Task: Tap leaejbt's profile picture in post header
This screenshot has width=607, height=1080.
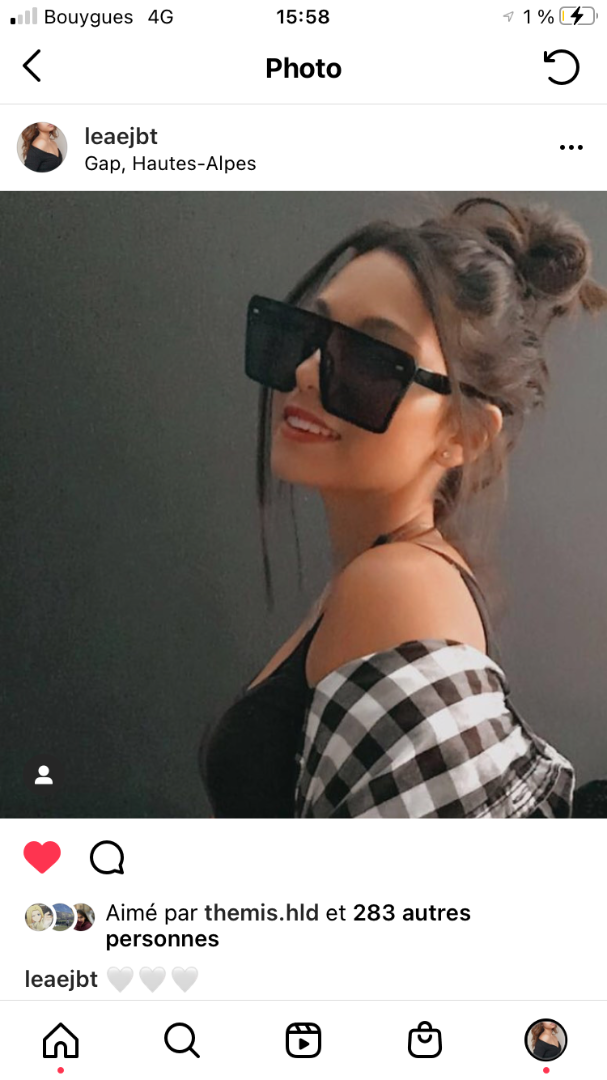Action: click(42, 148)
